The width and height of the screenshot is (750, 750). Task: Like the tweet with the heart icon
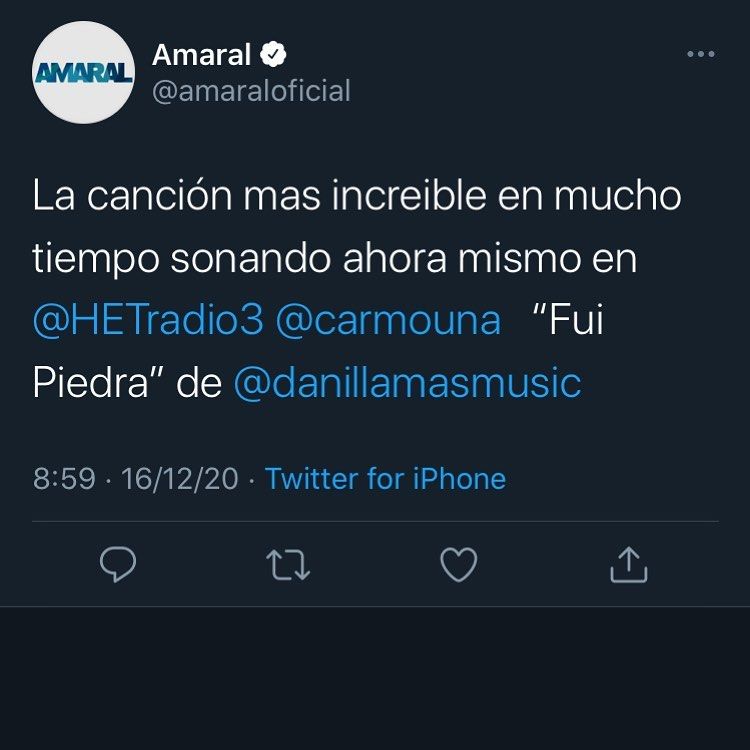click(x=459, y=567)
